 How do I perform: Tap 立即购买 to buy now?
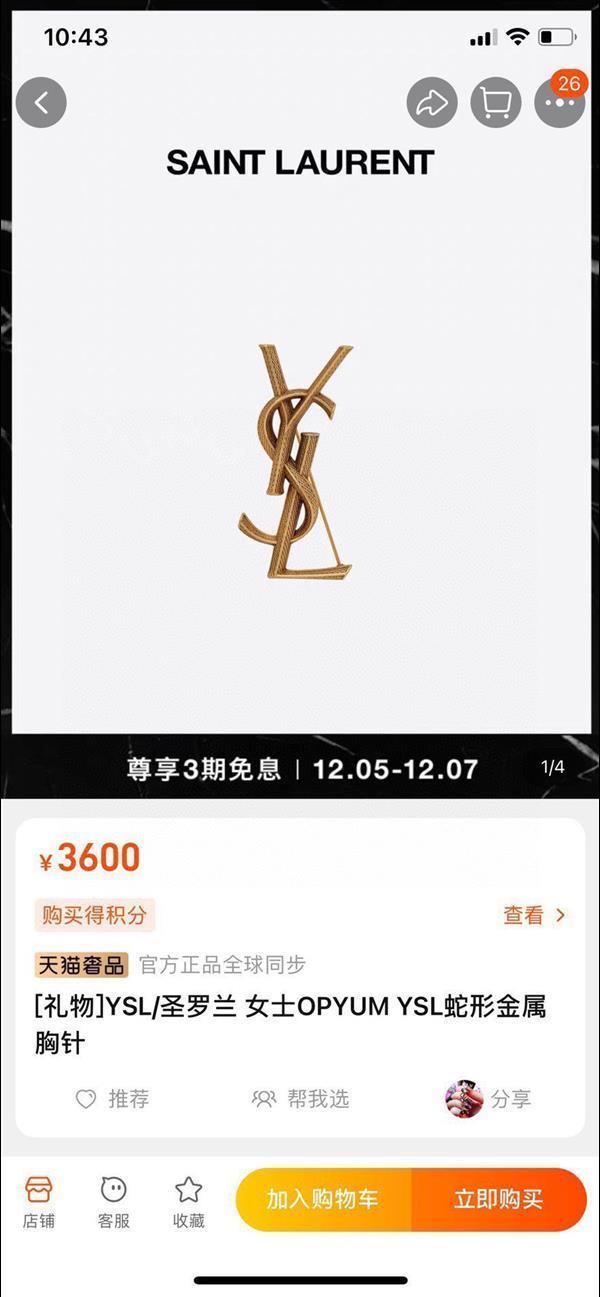pyautogui.click(x=498, y=1199)
